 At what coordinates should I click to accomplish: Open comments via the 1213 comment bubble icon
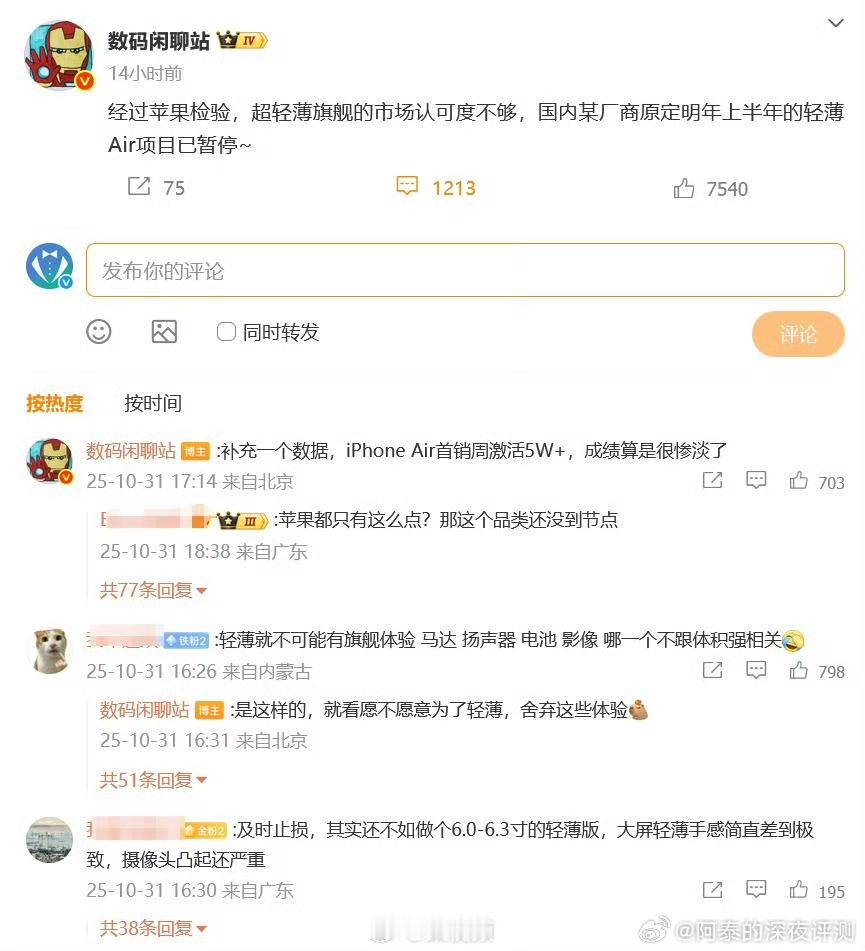(407, 187)
